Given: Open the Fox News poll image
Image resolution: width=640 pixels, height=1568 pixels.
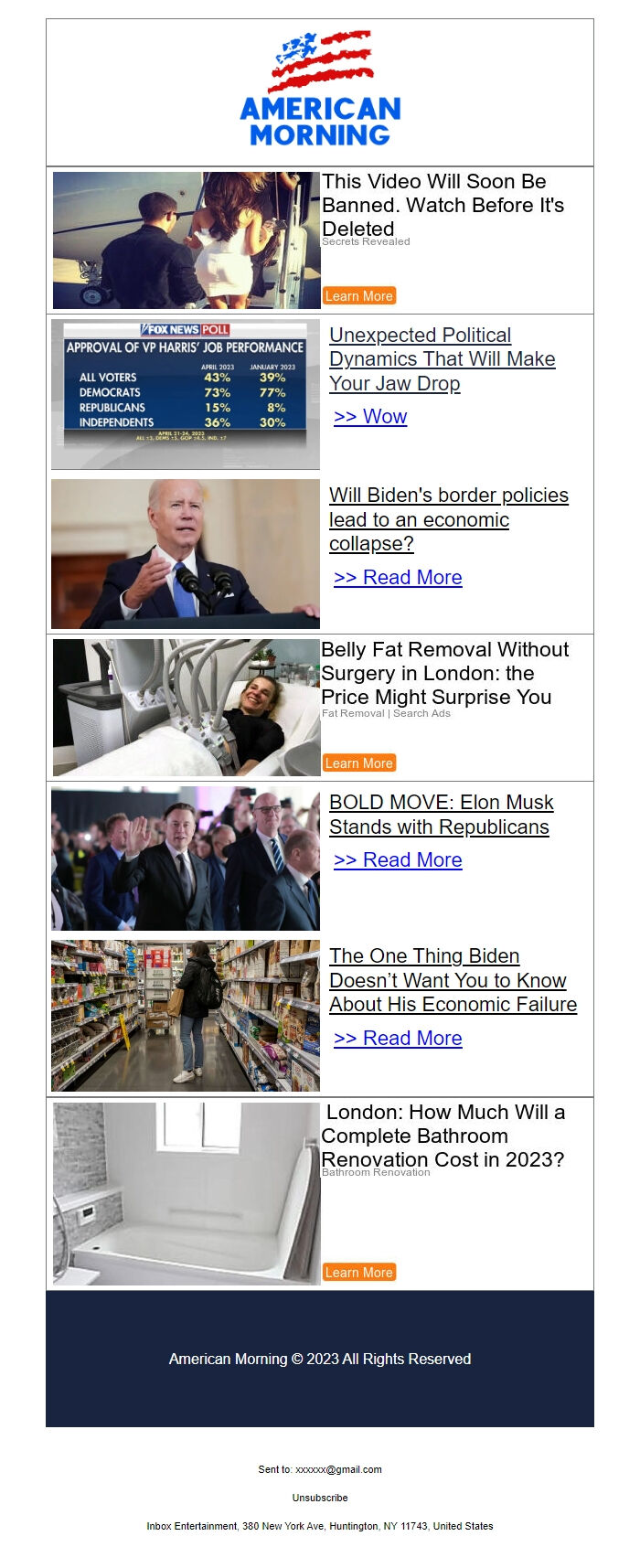Looking at the screenshot, I should pyautogui.click(x=186, y=394).
